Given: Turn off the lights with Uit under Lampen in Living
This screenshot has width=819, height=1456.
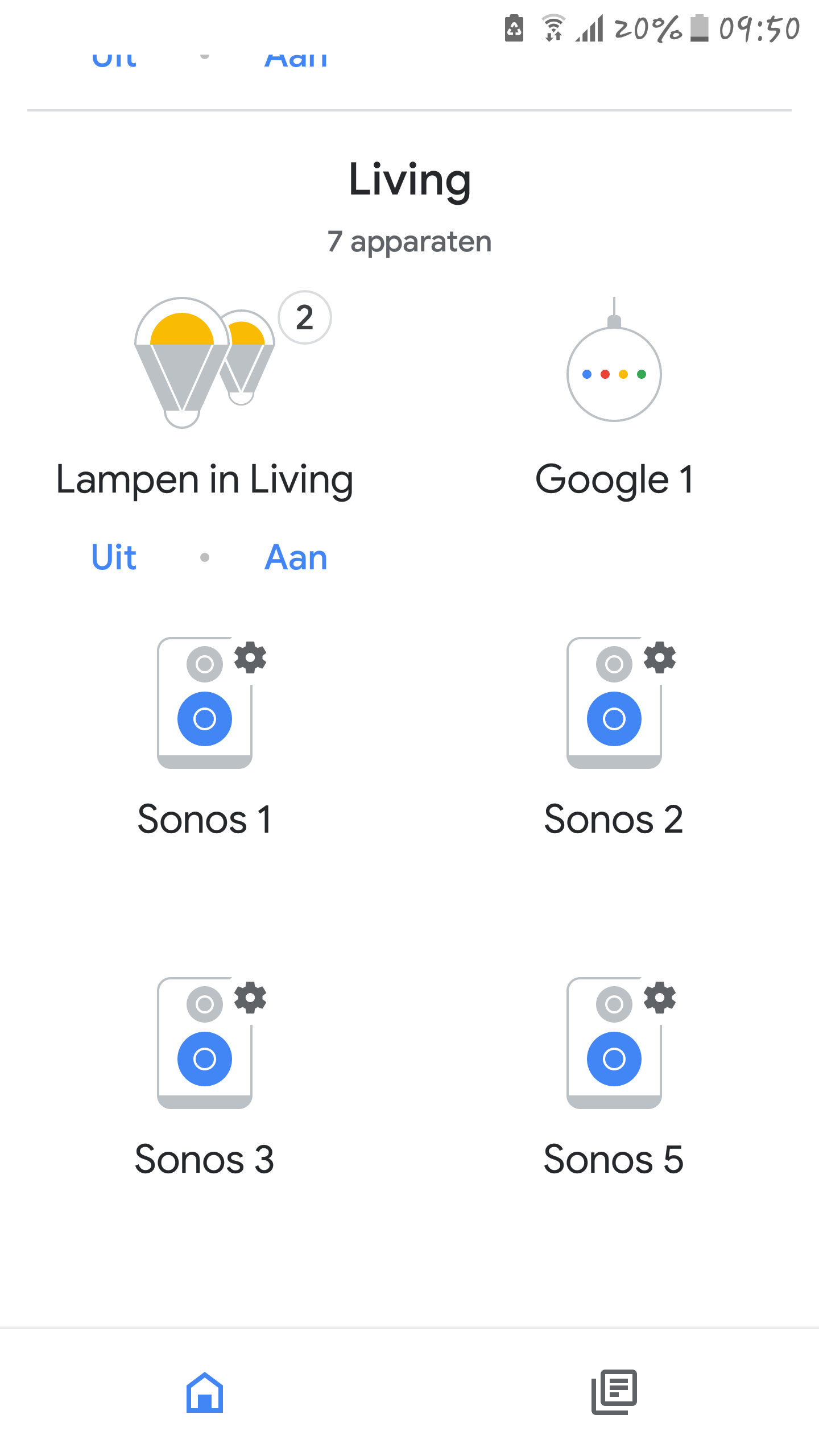Looking at the screenshot, I should coord(114,557).
